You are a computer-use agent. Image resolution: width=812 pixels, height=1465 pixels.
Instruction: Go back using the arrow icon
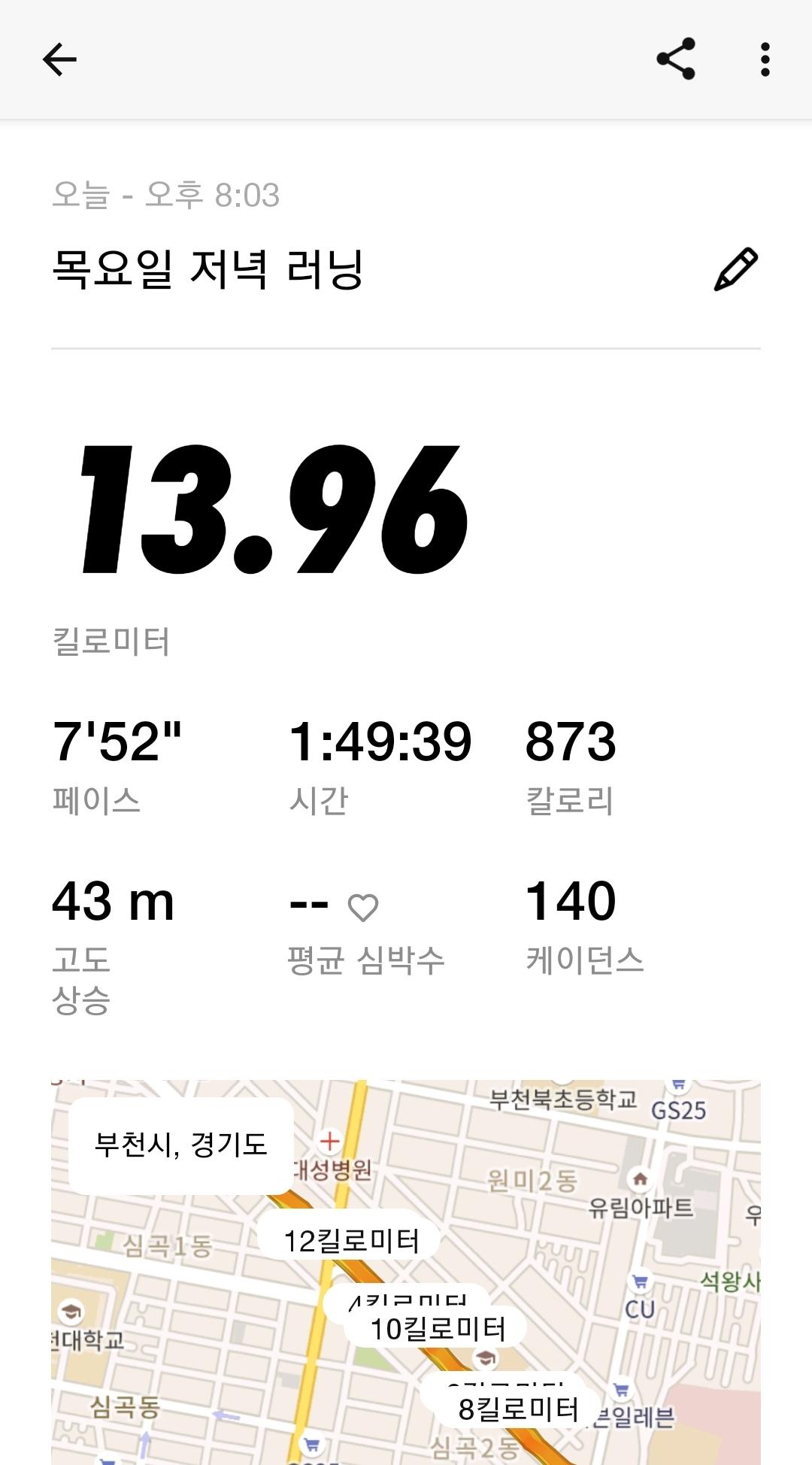point(59,59)
